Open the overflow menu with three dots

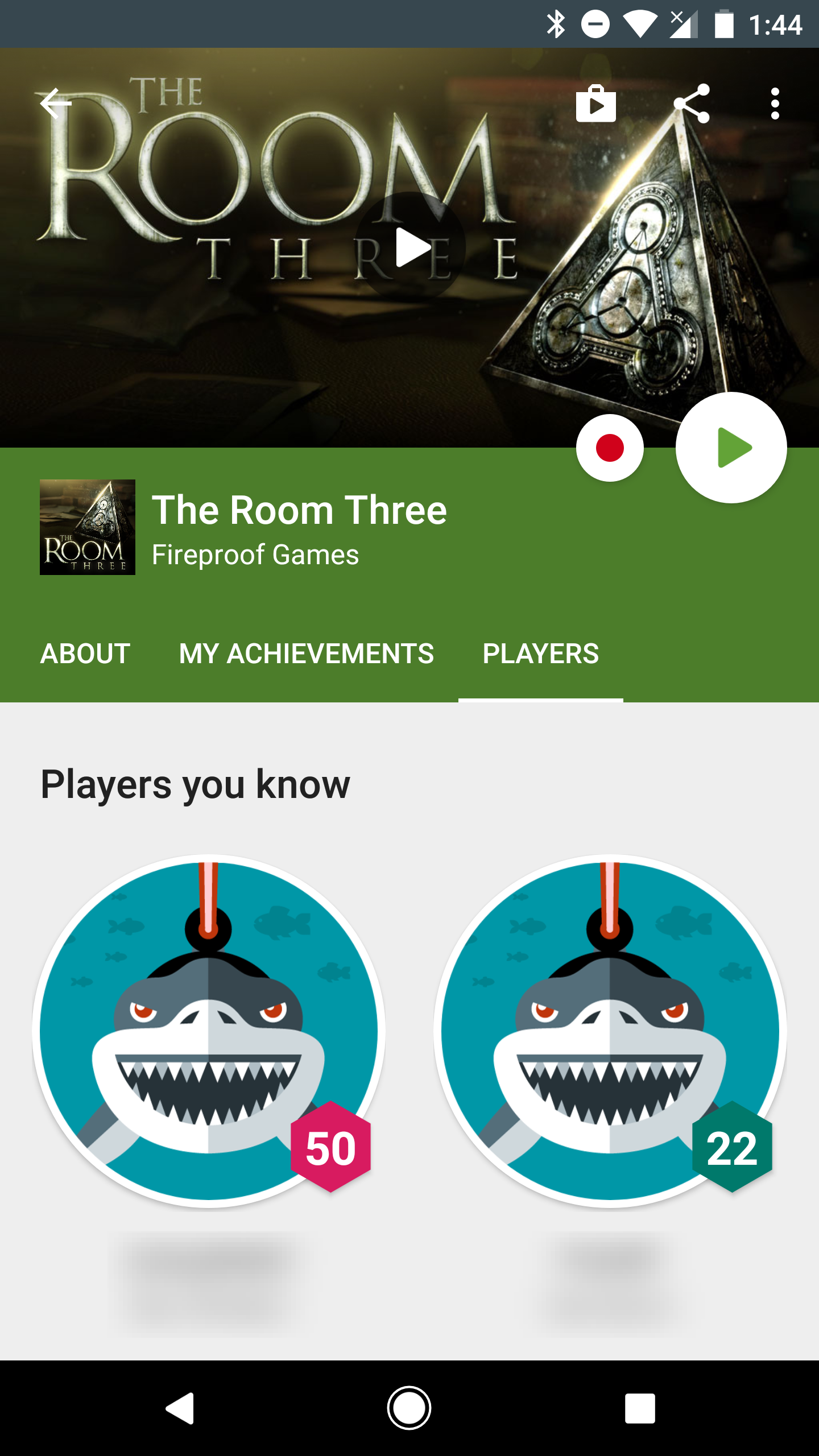point(775,104)
